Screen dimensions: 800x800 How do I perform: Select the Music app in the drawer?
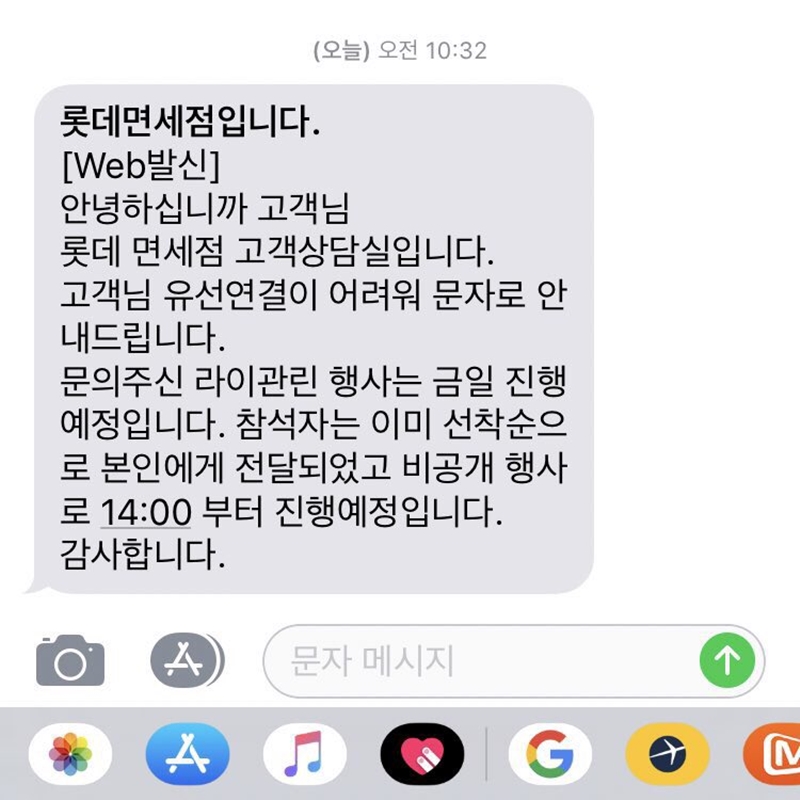coord(305,755)
